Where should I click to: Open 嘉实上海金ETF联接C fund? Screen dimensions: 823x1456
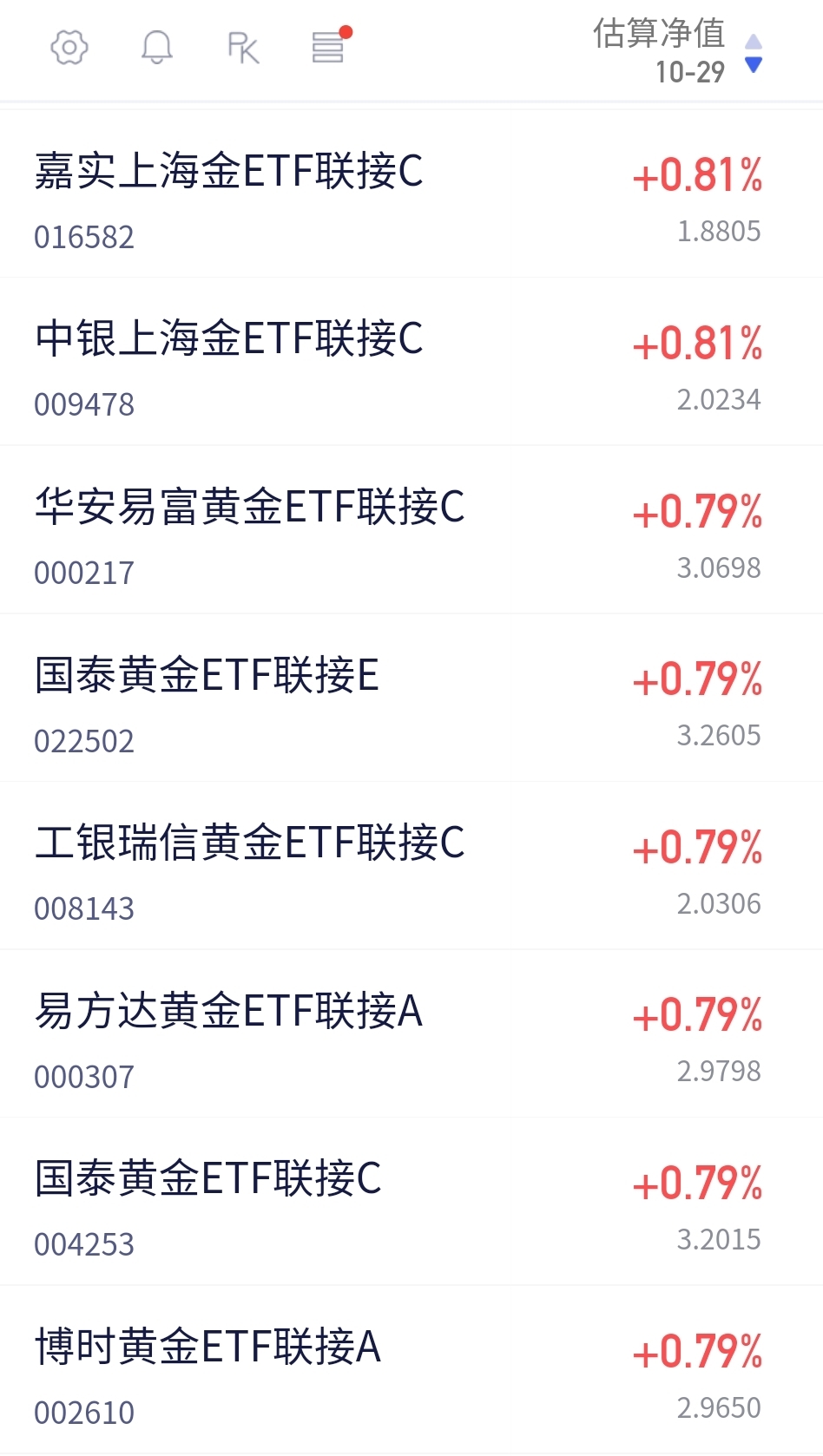pos(229,171)
